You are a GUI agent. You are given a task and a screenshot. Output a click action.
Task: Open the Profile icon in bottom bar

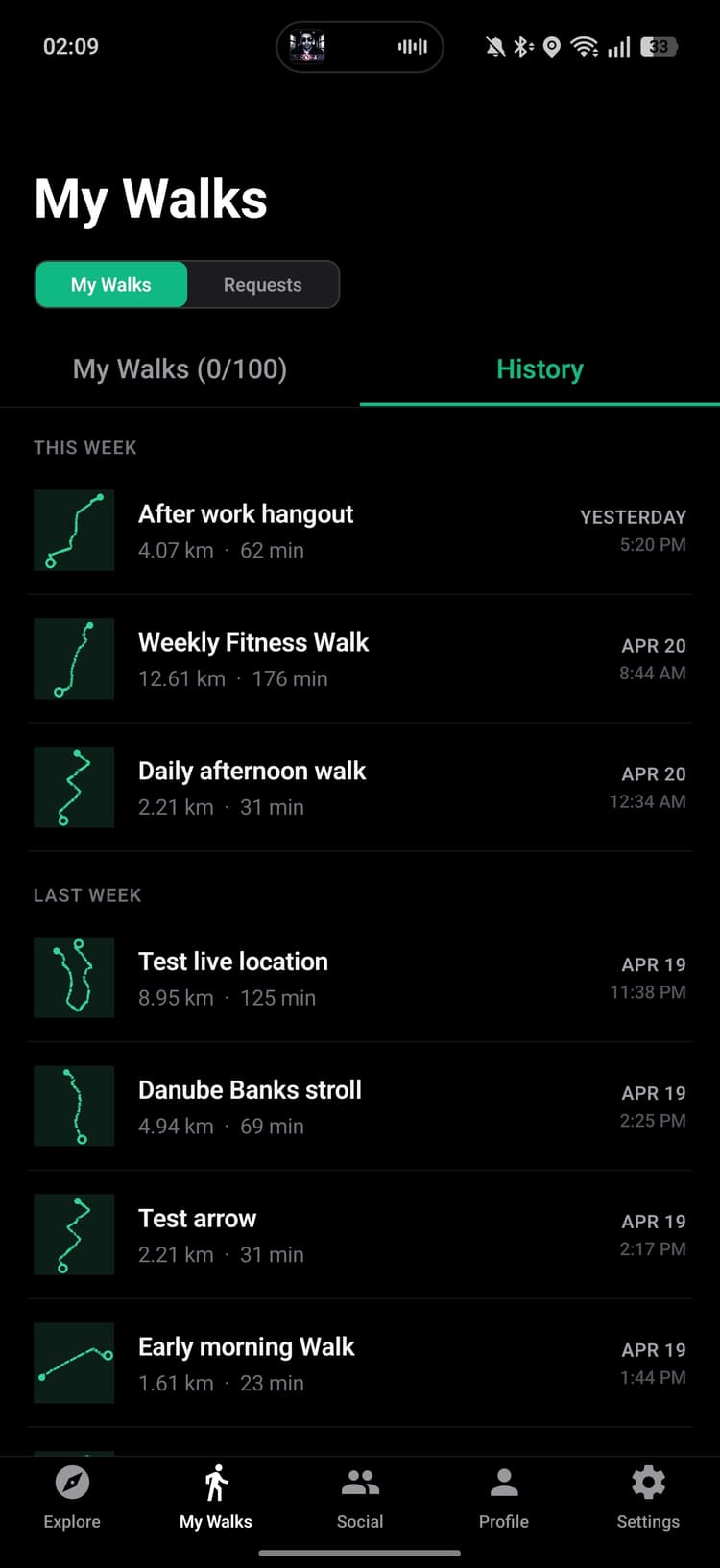[x=503, y=1483]
